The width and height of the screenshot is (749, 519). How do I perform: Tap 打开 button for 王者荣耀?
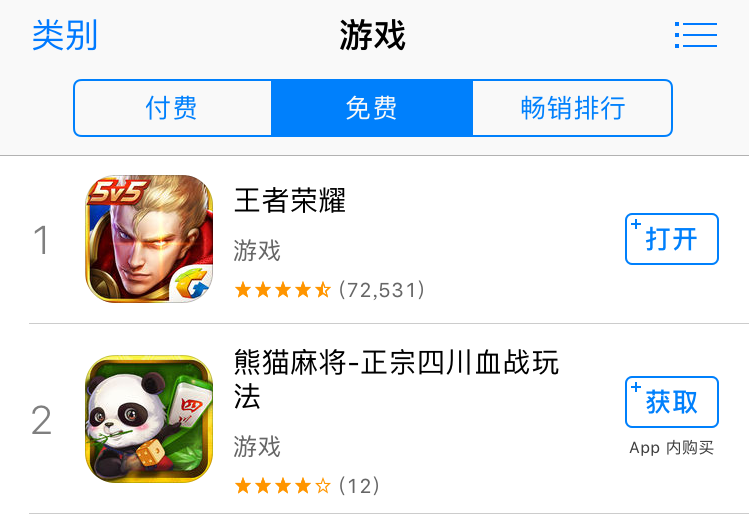click(671, 239)
